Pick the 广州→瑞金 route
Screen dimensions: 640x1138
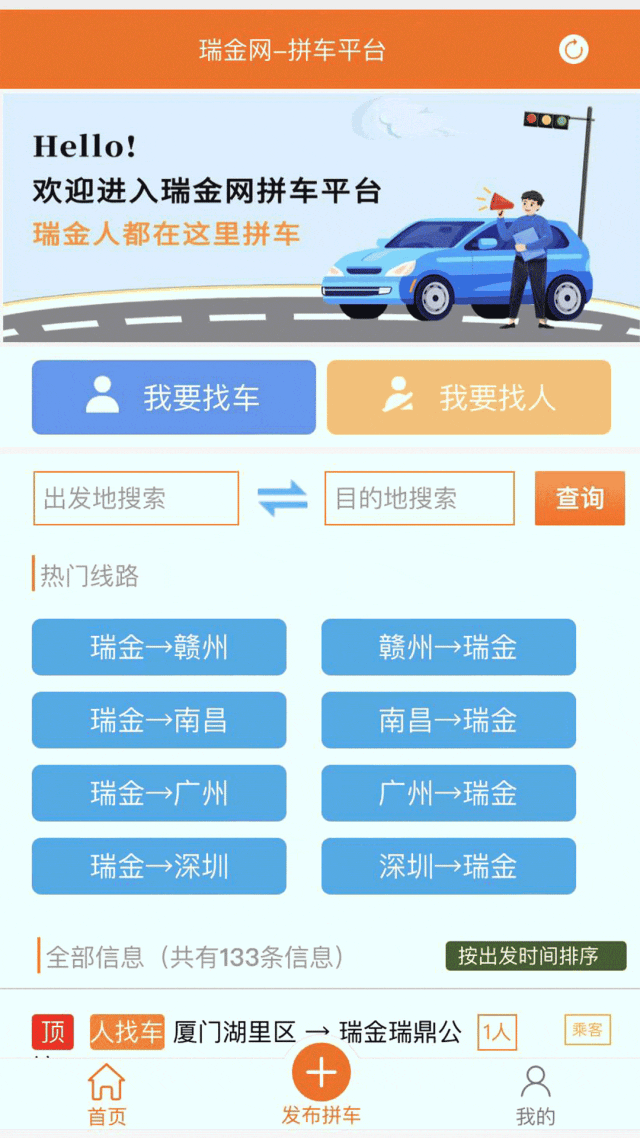[x=448, y=793]
